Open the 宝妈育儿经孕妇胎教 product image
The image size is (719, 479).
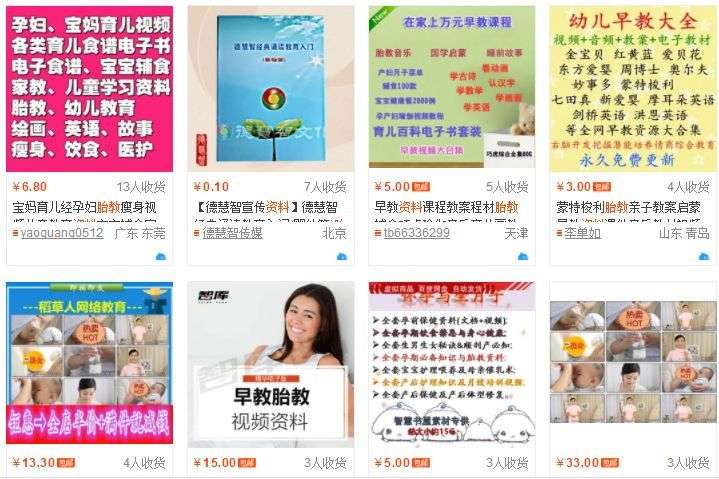tap(89, 88)
